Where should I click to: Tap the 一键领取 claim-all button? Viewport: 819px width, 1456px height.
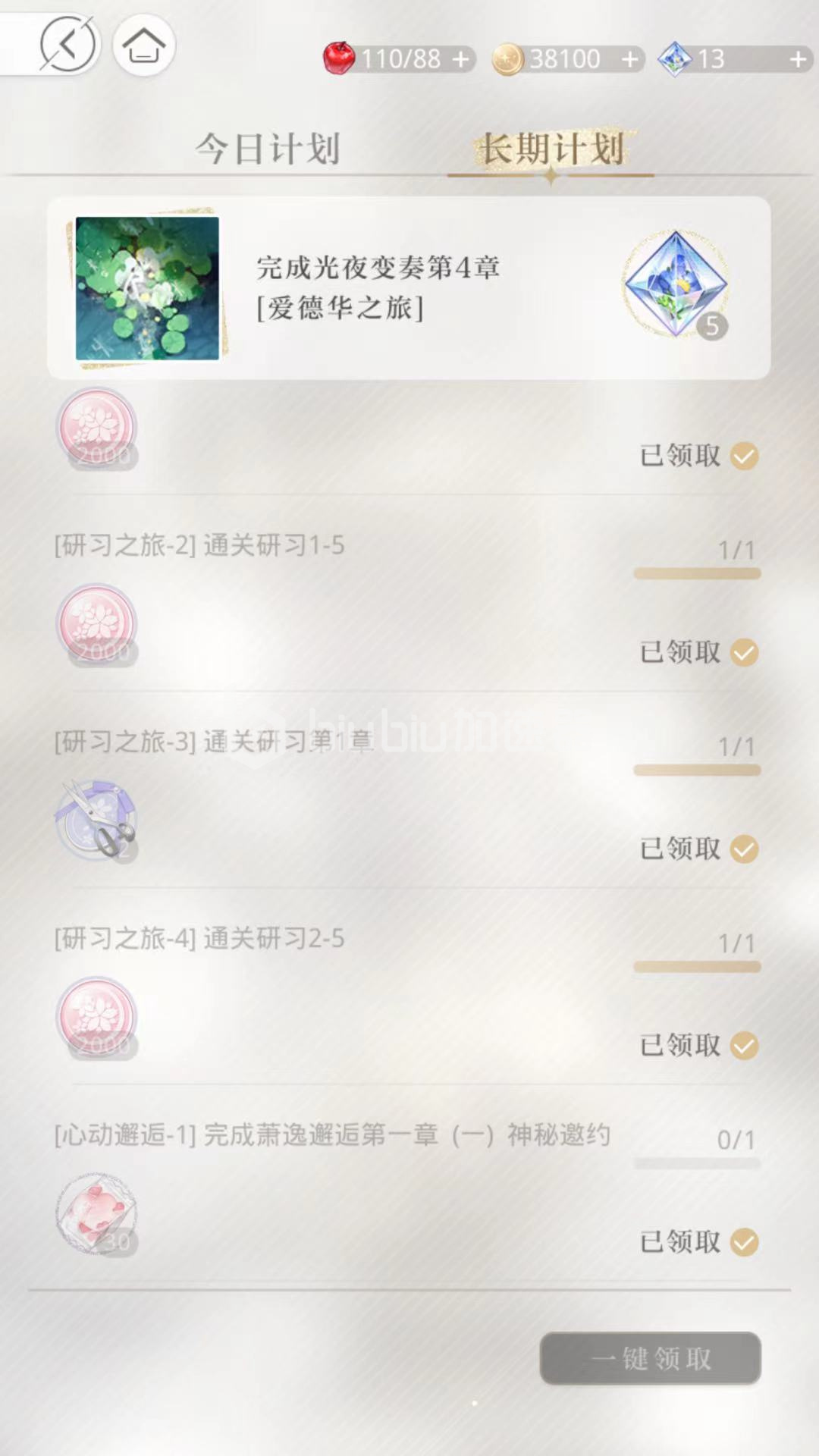point(650,1358)
